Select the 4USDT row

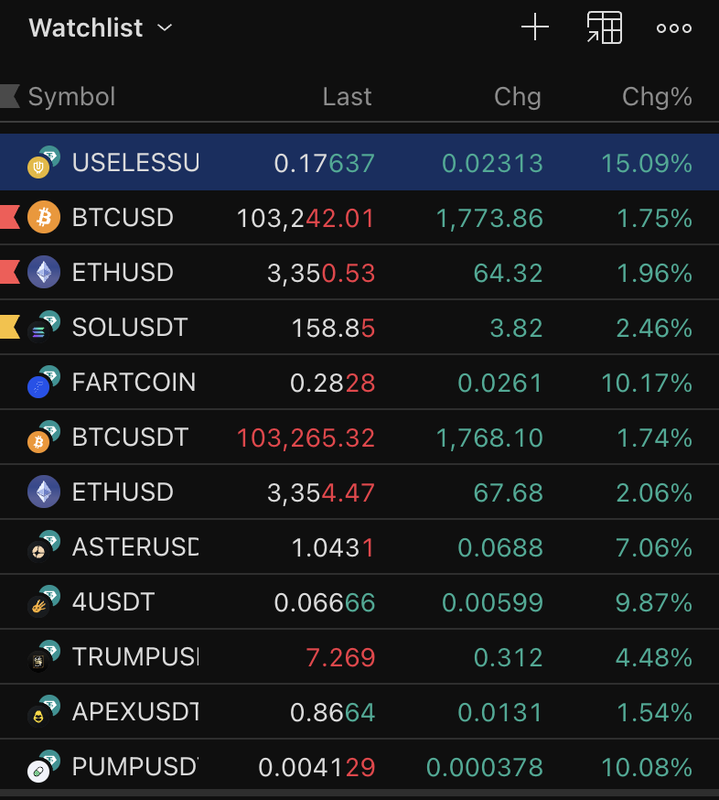113,603
